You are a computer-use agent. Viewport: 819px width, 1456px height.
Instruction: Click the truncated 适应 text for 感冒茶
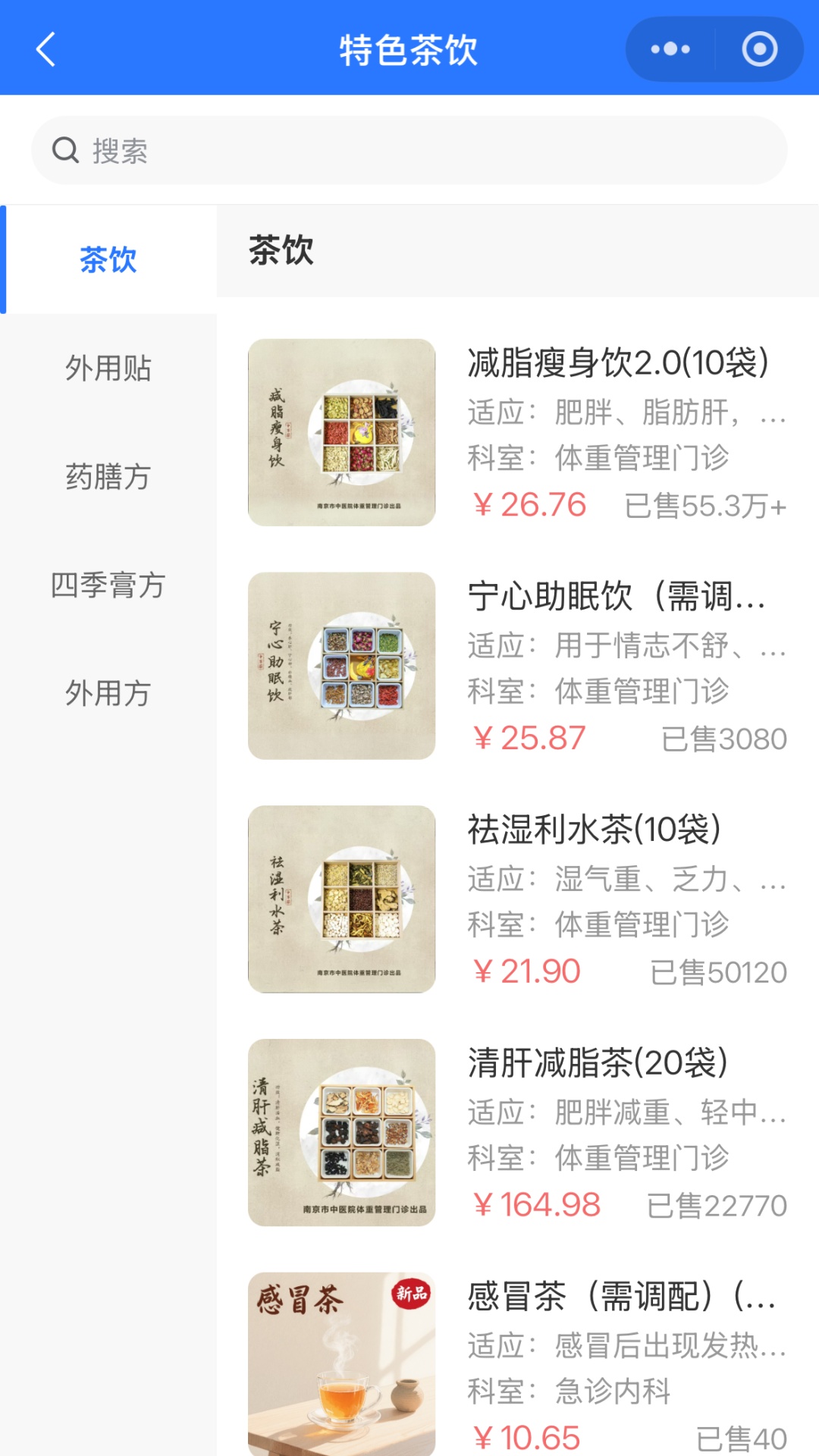622,1343
